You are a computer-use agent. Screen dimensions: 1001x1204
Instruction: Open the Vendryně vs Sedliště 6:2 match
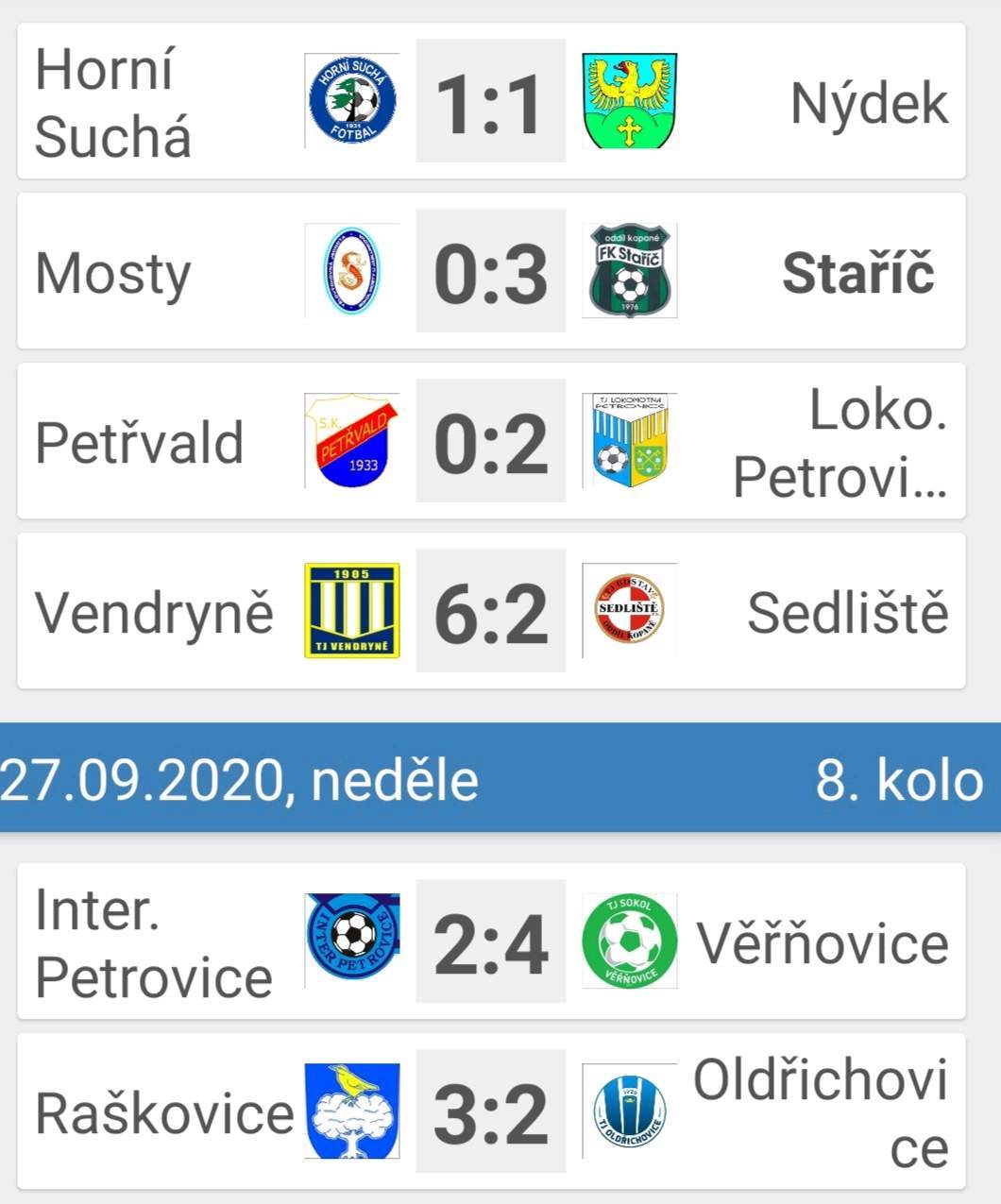(490, 612)
